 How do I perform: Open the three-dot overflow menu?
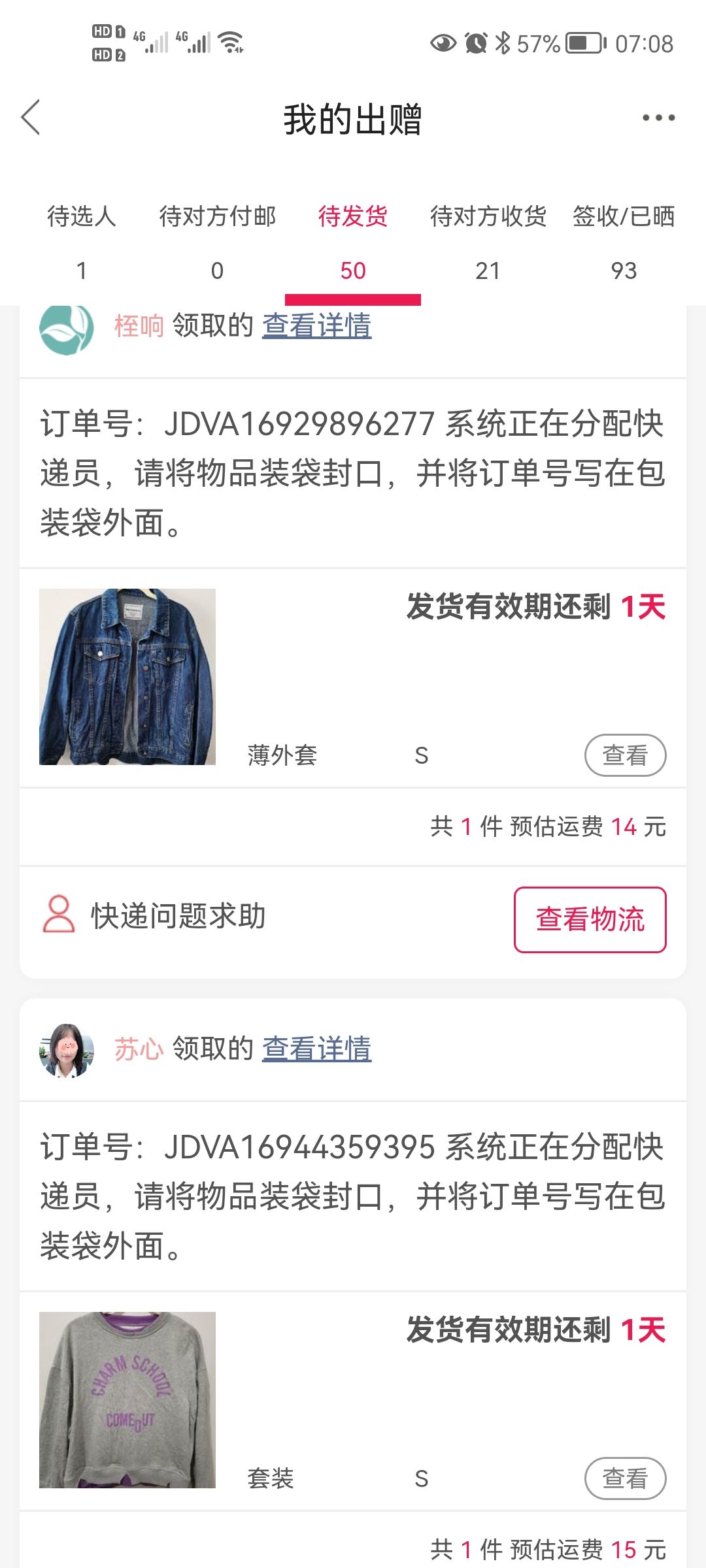[658, 118]
